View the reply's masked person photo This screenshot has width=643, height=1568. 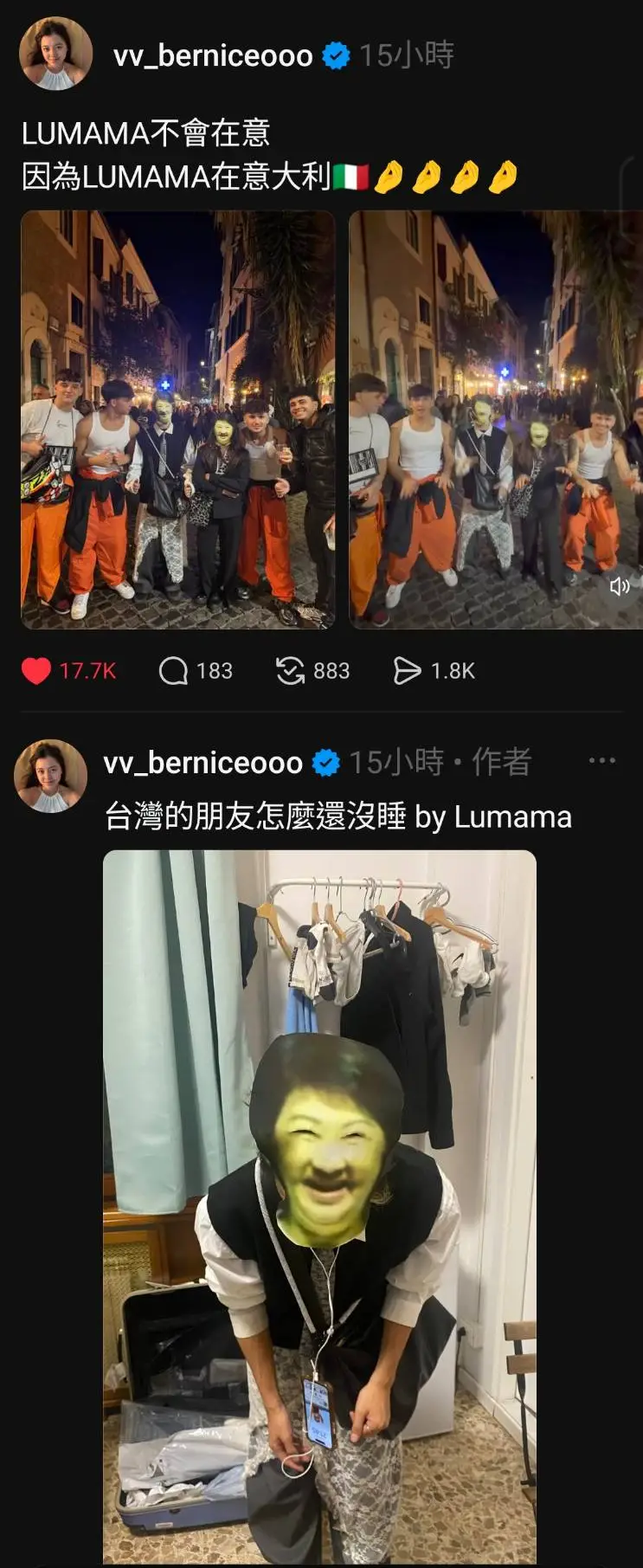pyautogui.click(x=319, y=1206)
